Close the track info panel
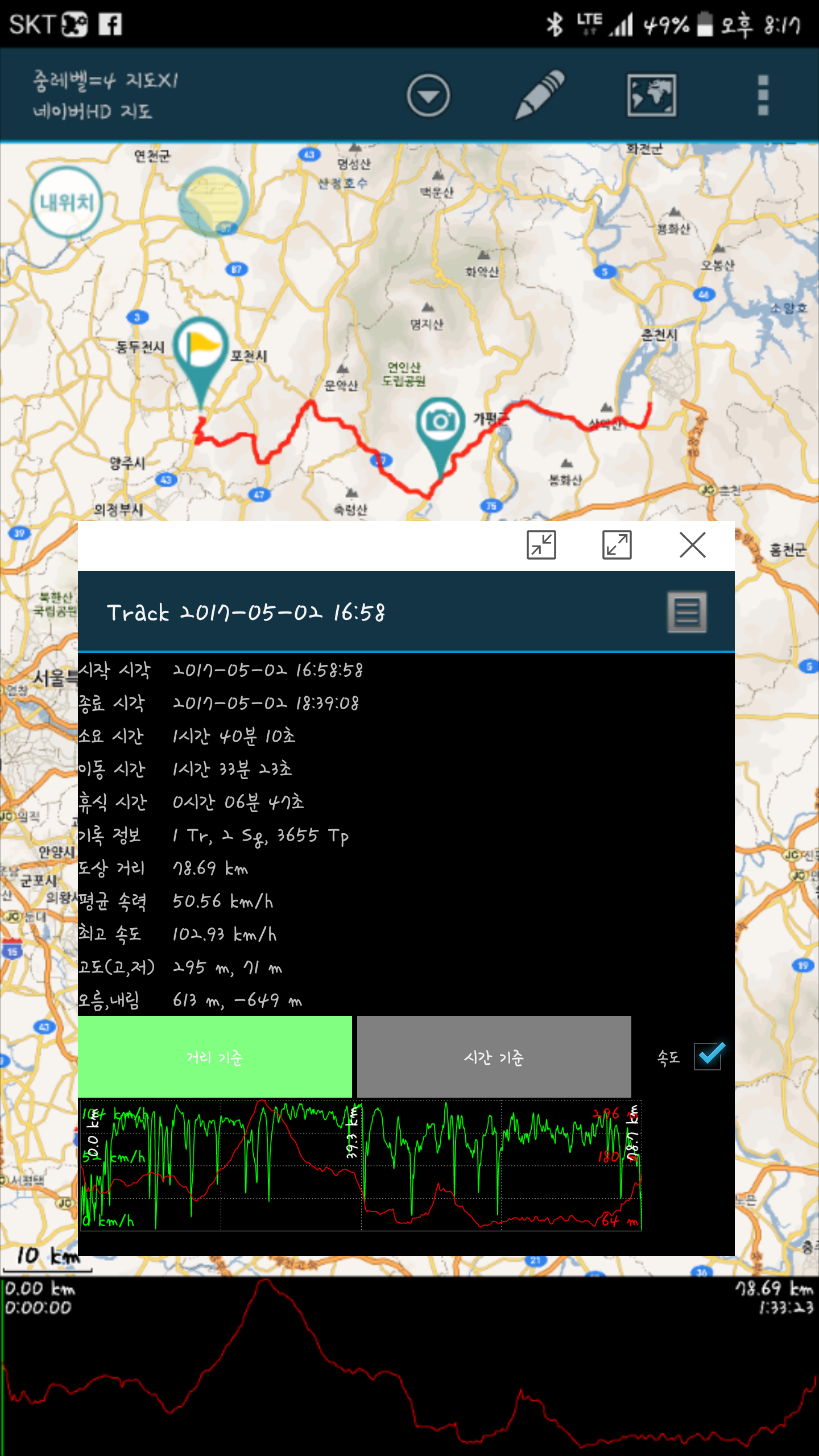 point(692,545)
